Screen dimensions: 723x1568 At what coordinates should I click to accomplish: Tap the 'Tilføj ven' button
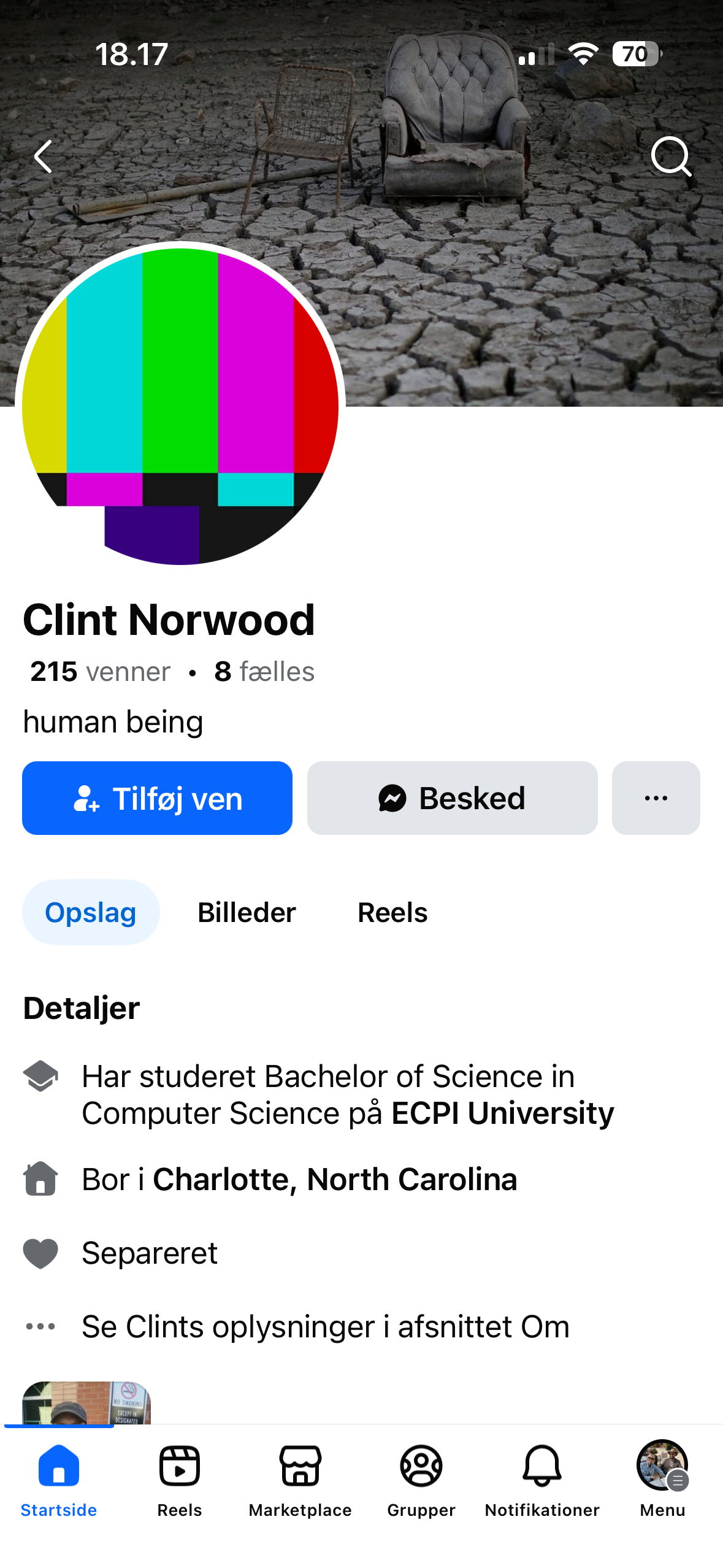pos(157,797)
